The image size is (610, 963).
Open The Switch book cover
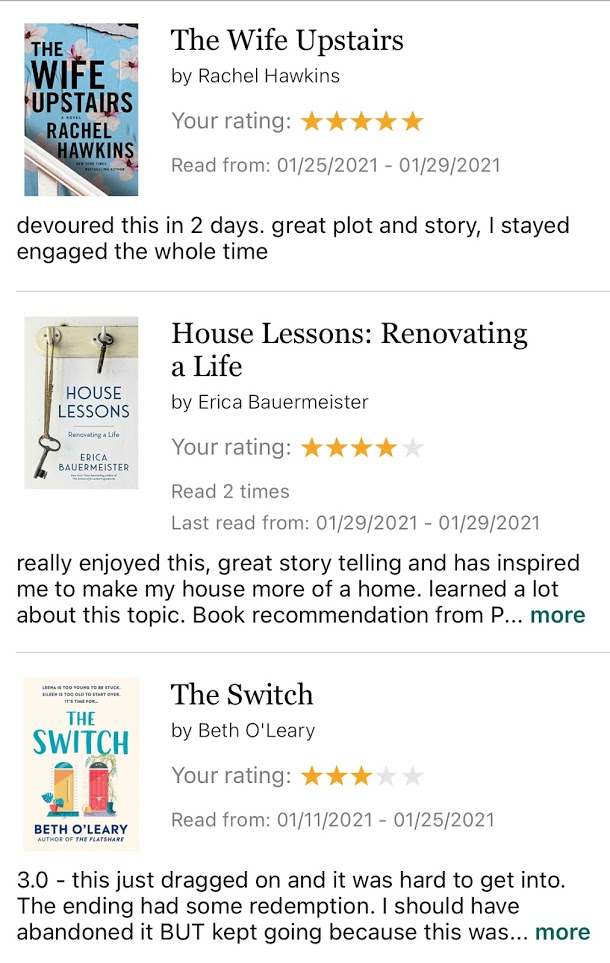tap(81, 763)
